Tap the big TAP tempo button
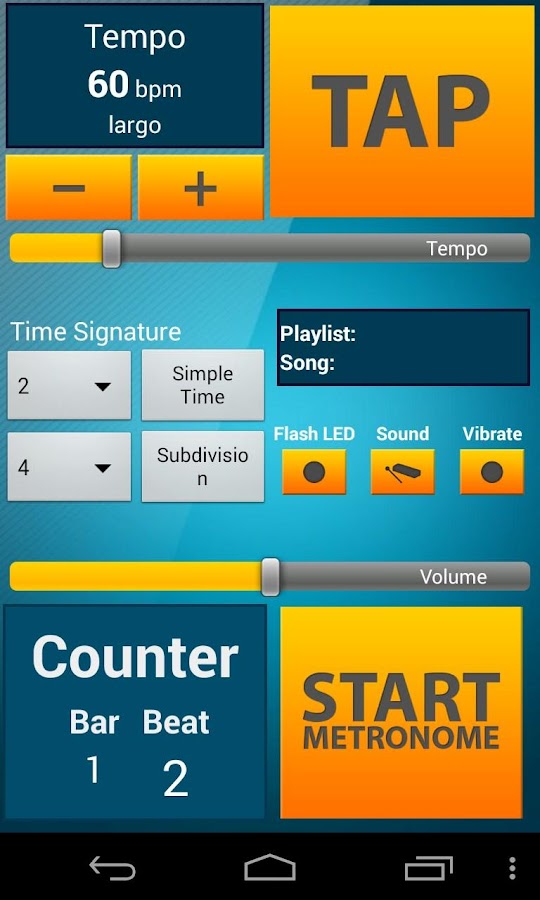540x900 pixels. click(402, 111)
